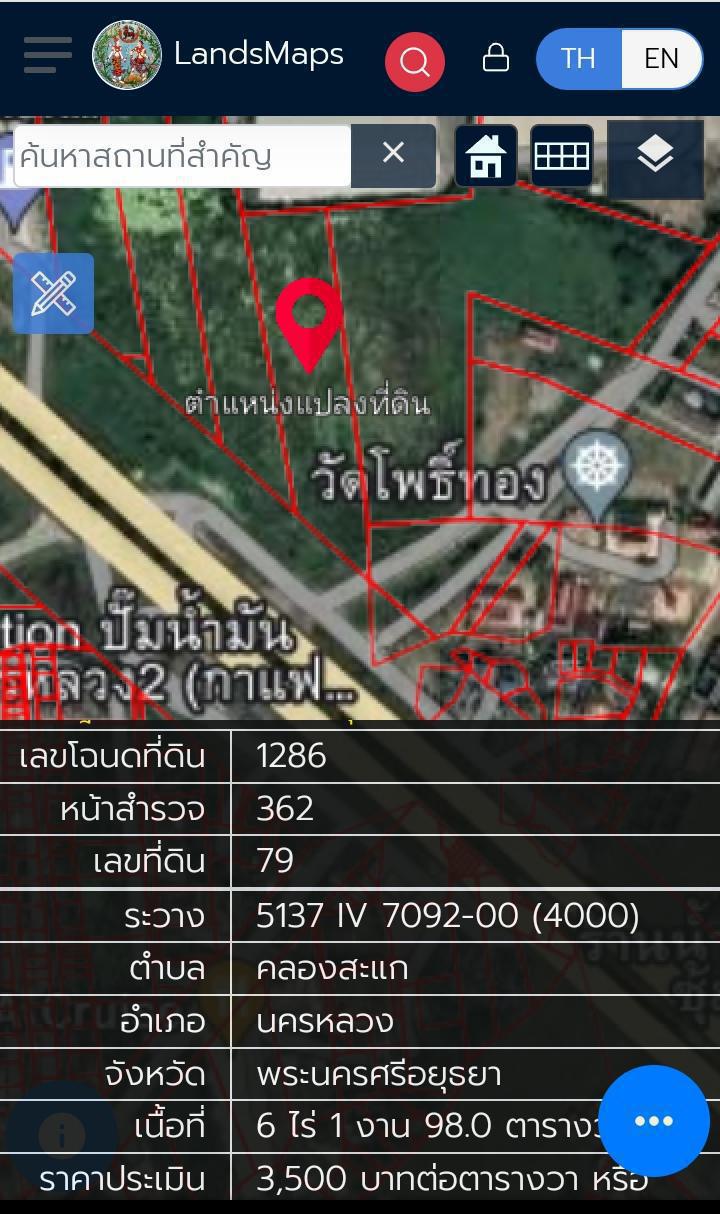This screenshot has height=1214, width=720.
Task: Tap the info icon at bottom left
Action: tap(62, 1134)
